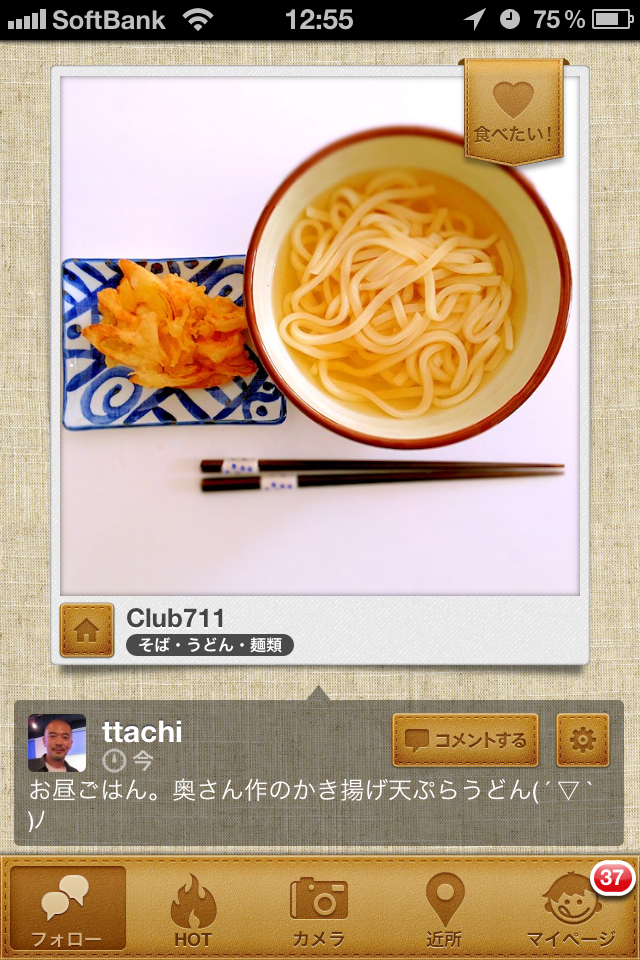This screenshot has width=640, height=960.
Task: Go to the 近所 nearby tab
Action: tap(444, 908)
